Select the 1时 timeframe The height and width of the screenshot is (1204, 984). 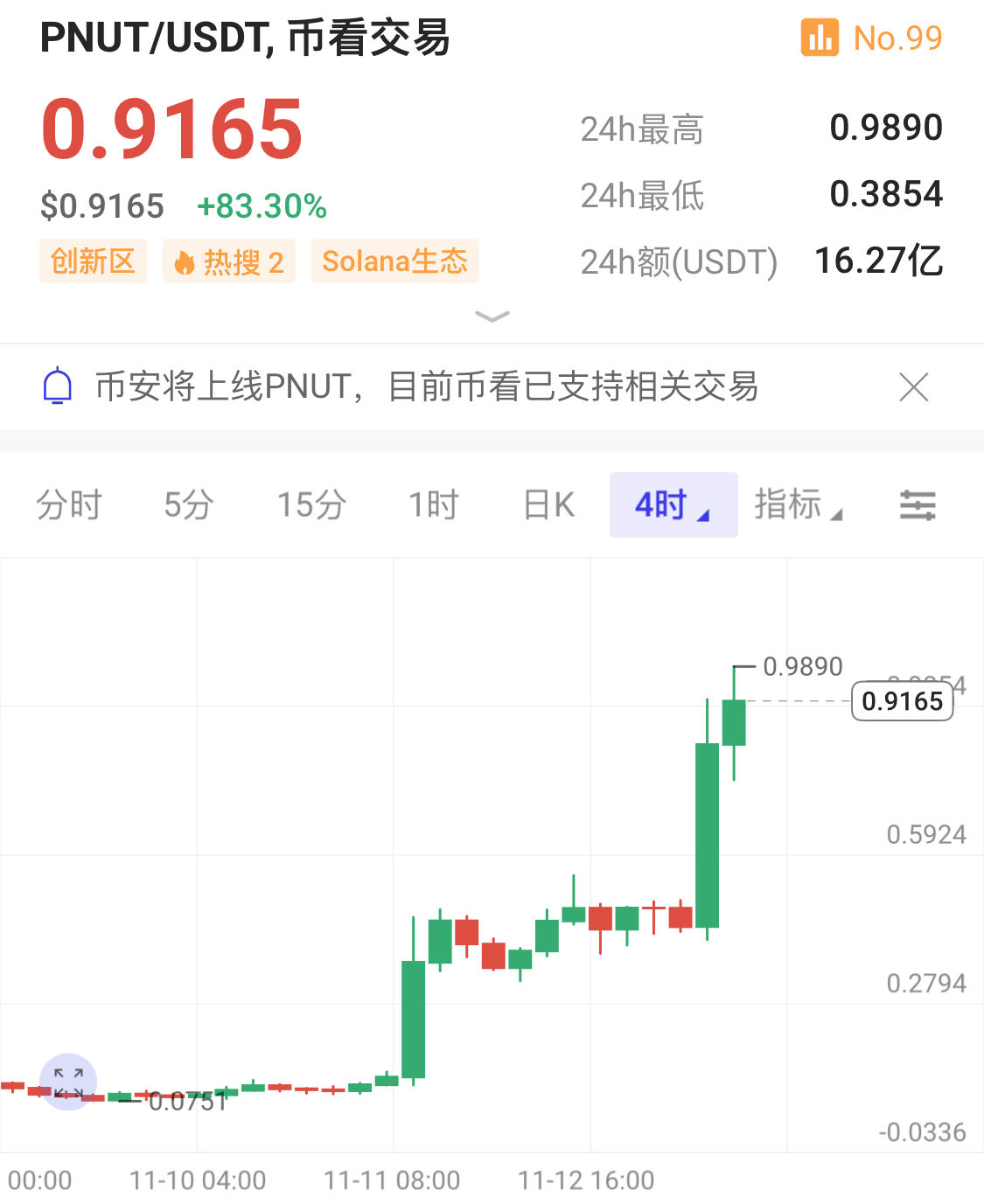point(432,505)
